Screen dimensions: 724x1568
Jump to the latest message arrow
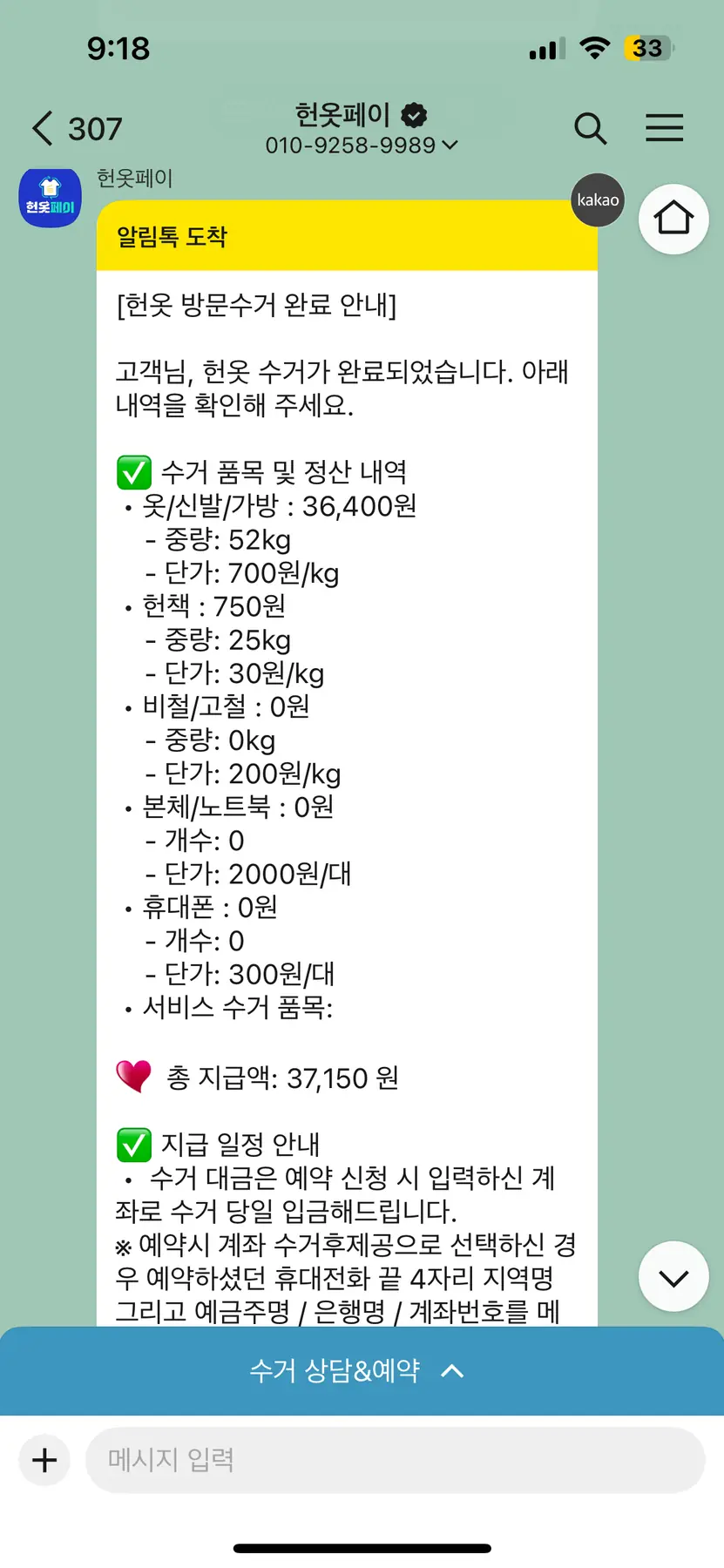click(673, 1277)
